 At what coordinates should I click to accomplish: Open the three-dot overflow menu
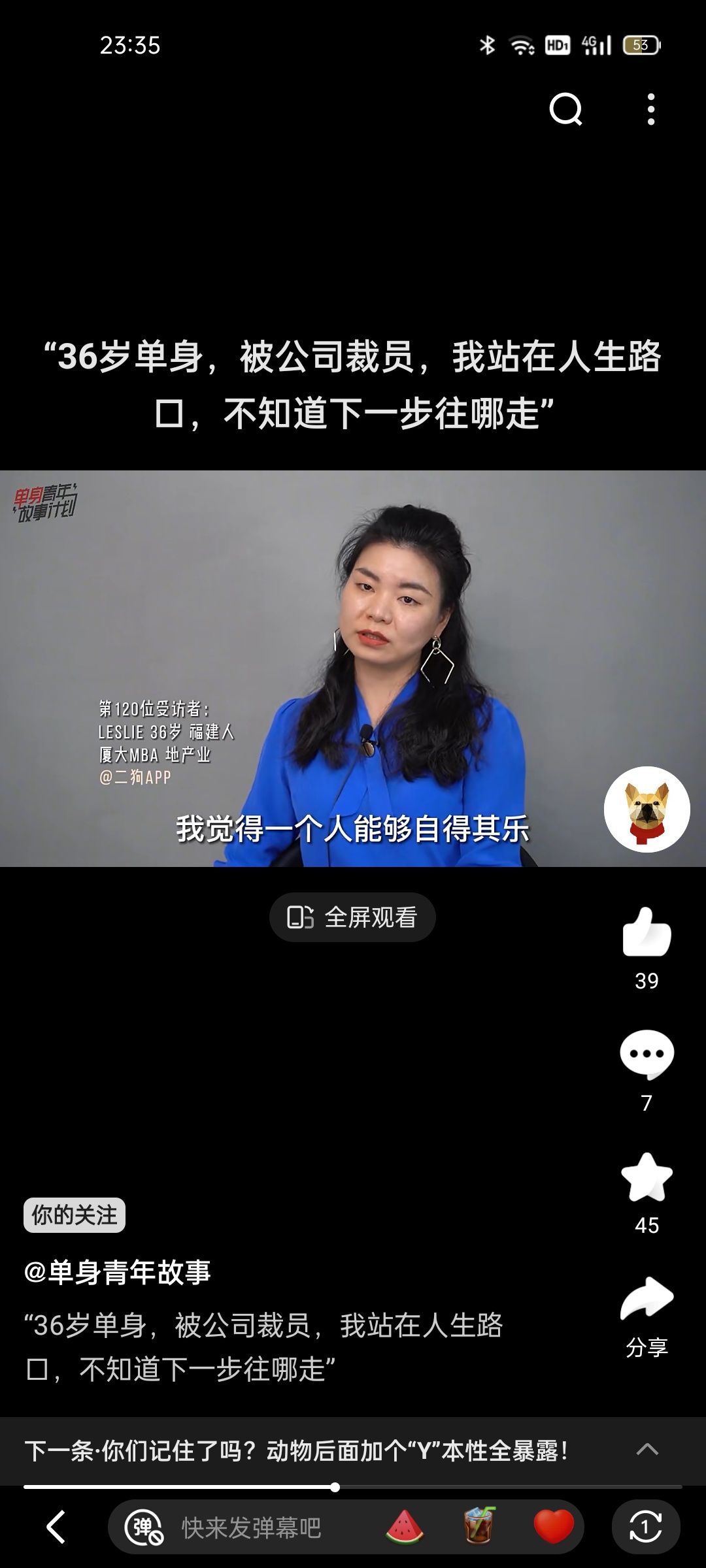coord(650,109)
